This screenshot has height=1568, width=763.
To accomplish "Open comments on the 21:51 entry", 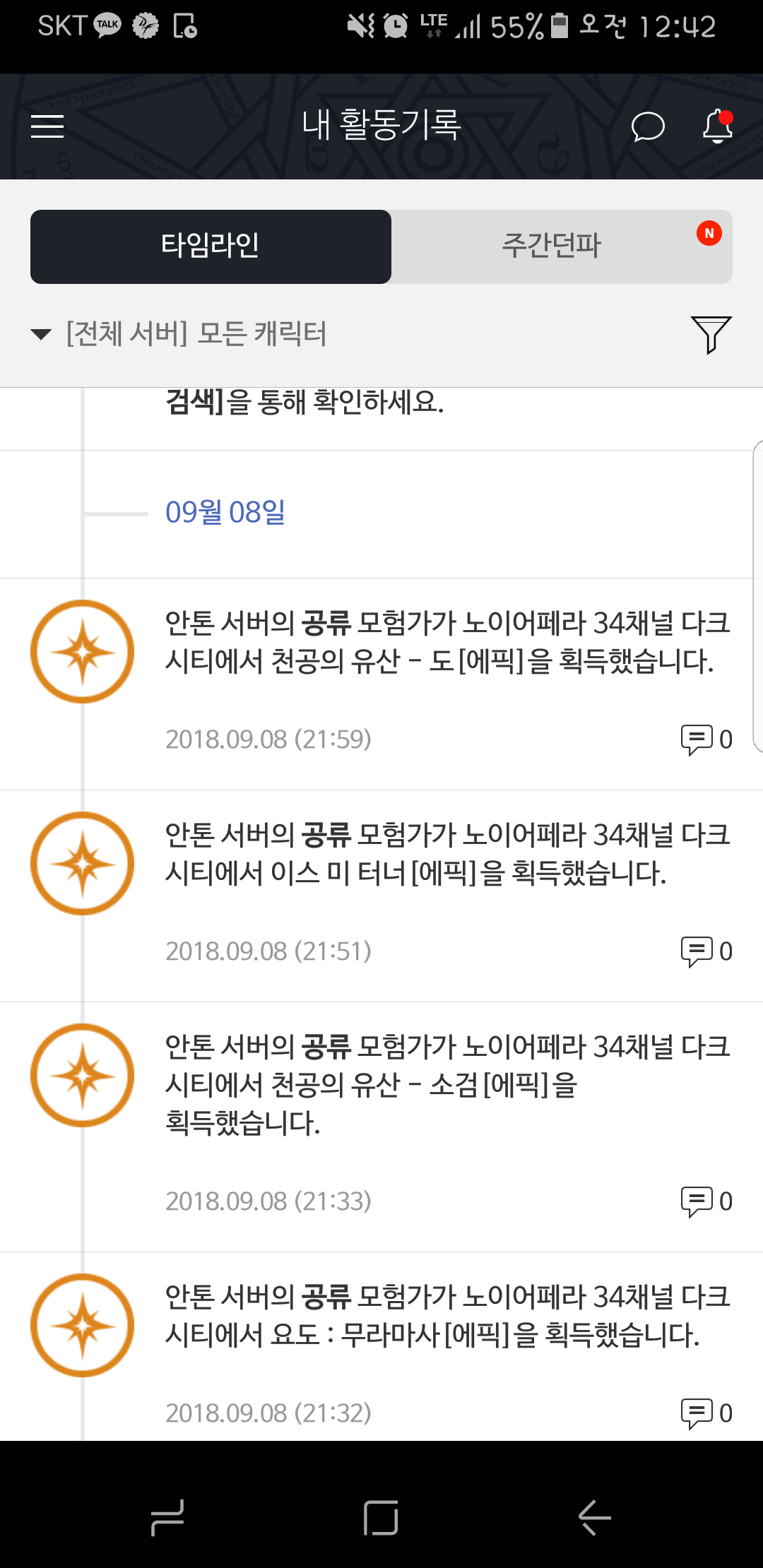I will 706,951.
